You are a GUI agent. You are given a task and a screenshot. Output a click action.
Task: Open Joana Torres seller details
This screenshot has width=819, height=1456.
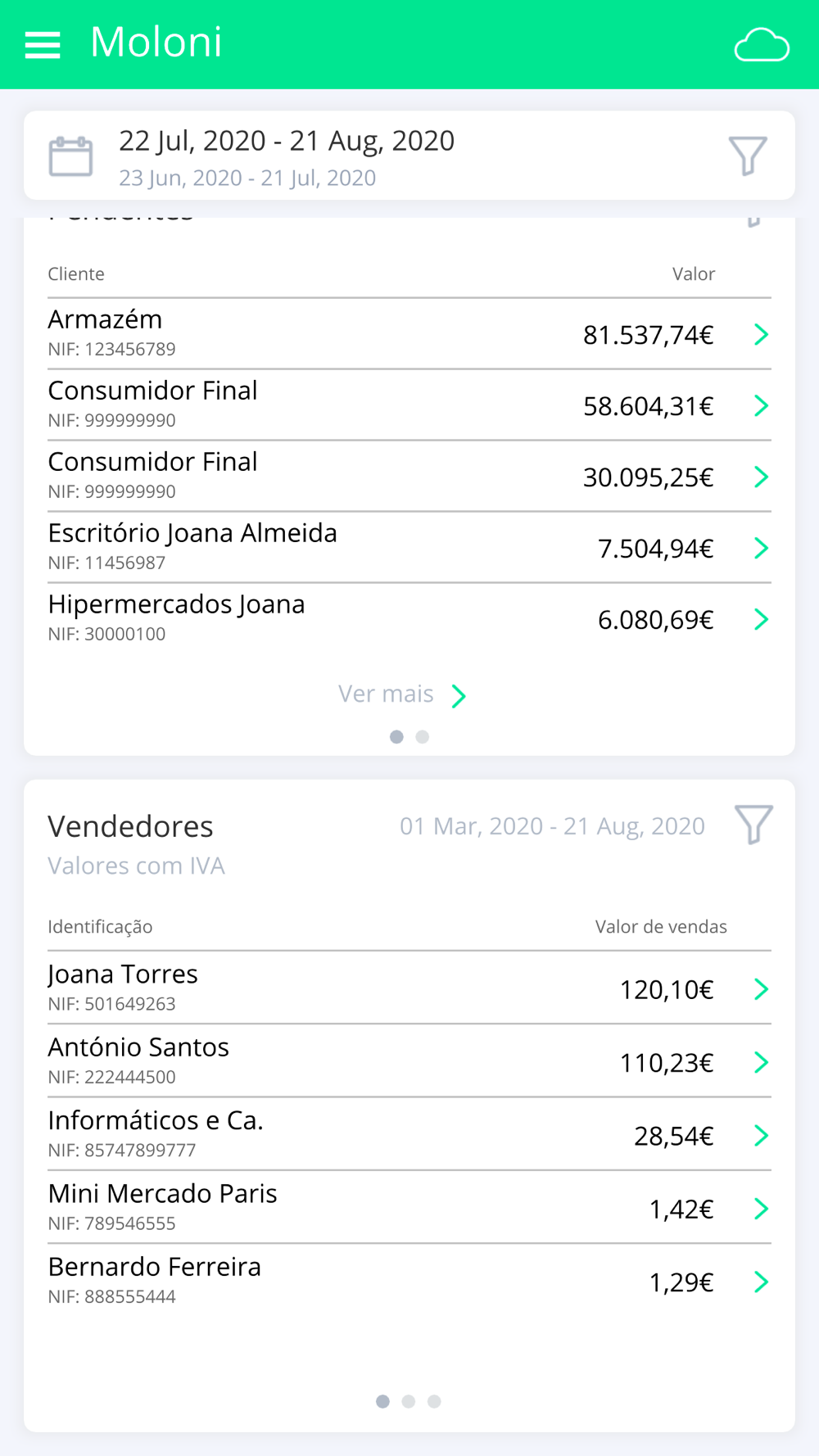click(x=409, y=988)
